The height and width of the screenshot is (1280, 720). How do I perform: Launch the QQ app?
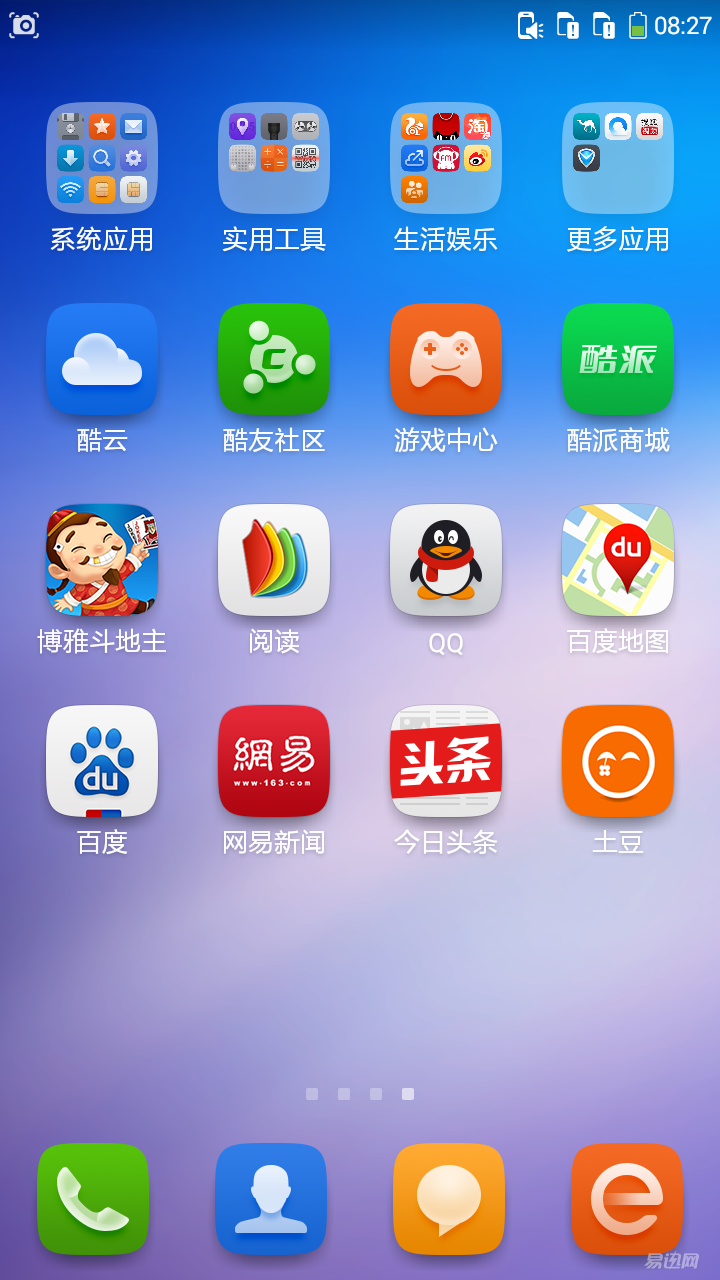[446, 560]
